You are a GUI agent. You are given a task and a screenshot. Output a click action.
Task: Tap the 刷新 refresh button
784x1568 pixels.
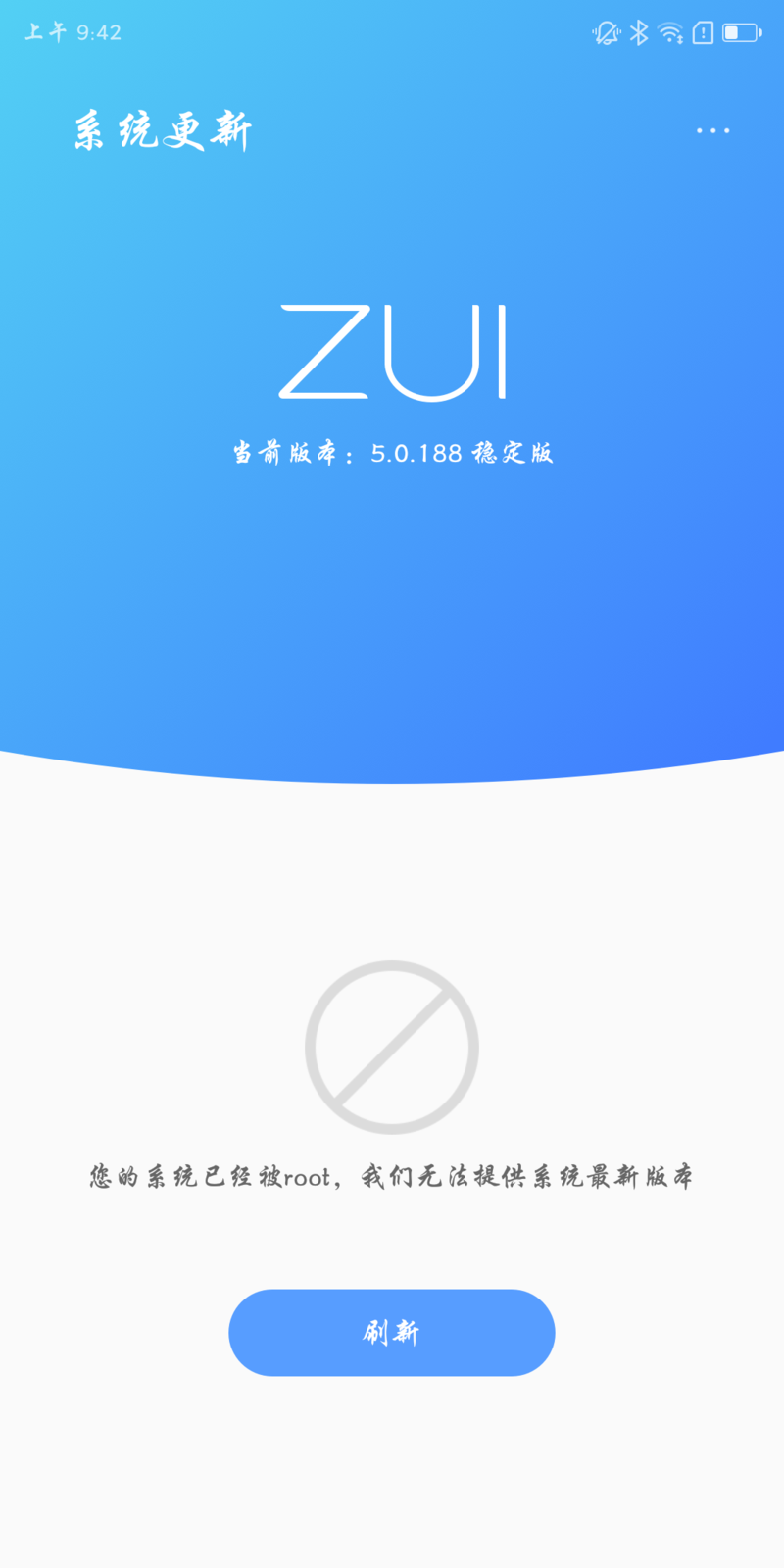(x=391, y=1332)
